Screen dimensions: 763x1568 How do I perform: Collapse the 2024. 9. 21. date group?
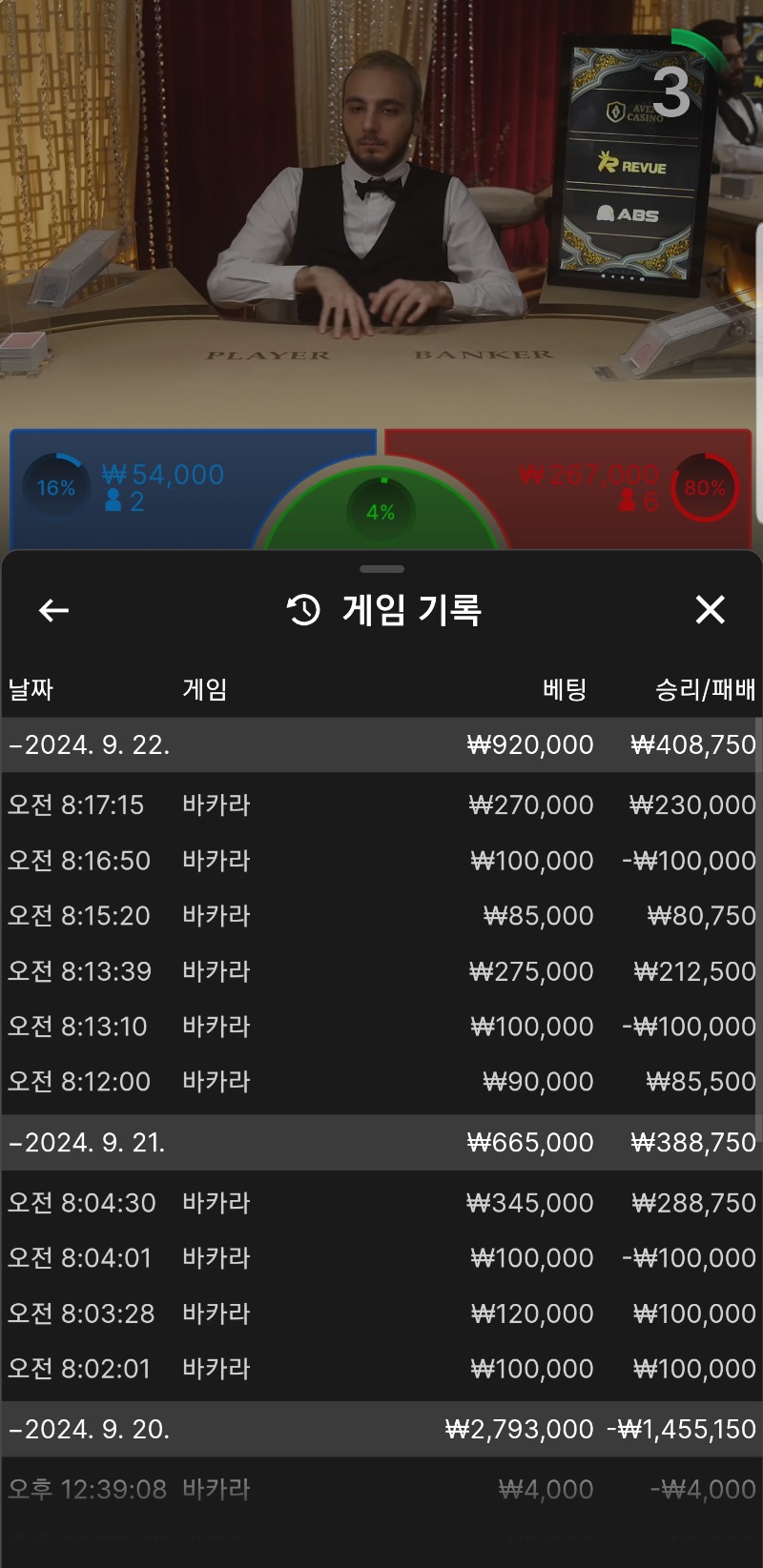coord(381,1142)
